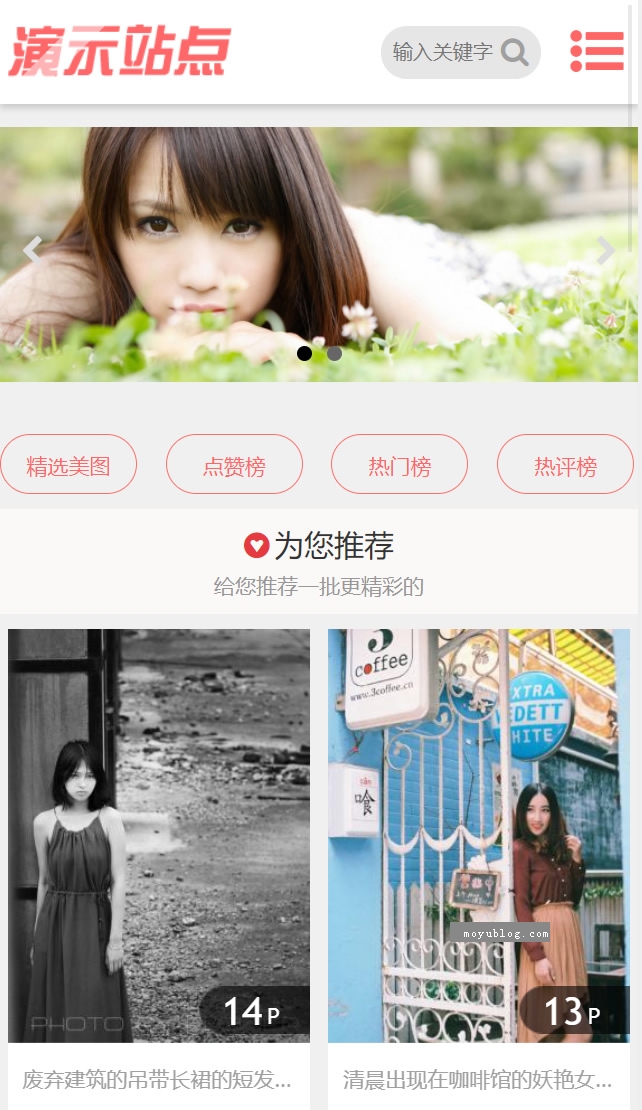Screen dimensions: 642x1110
Task: Tap the 输入关键字 search field
Action: (x=442, y=52)
